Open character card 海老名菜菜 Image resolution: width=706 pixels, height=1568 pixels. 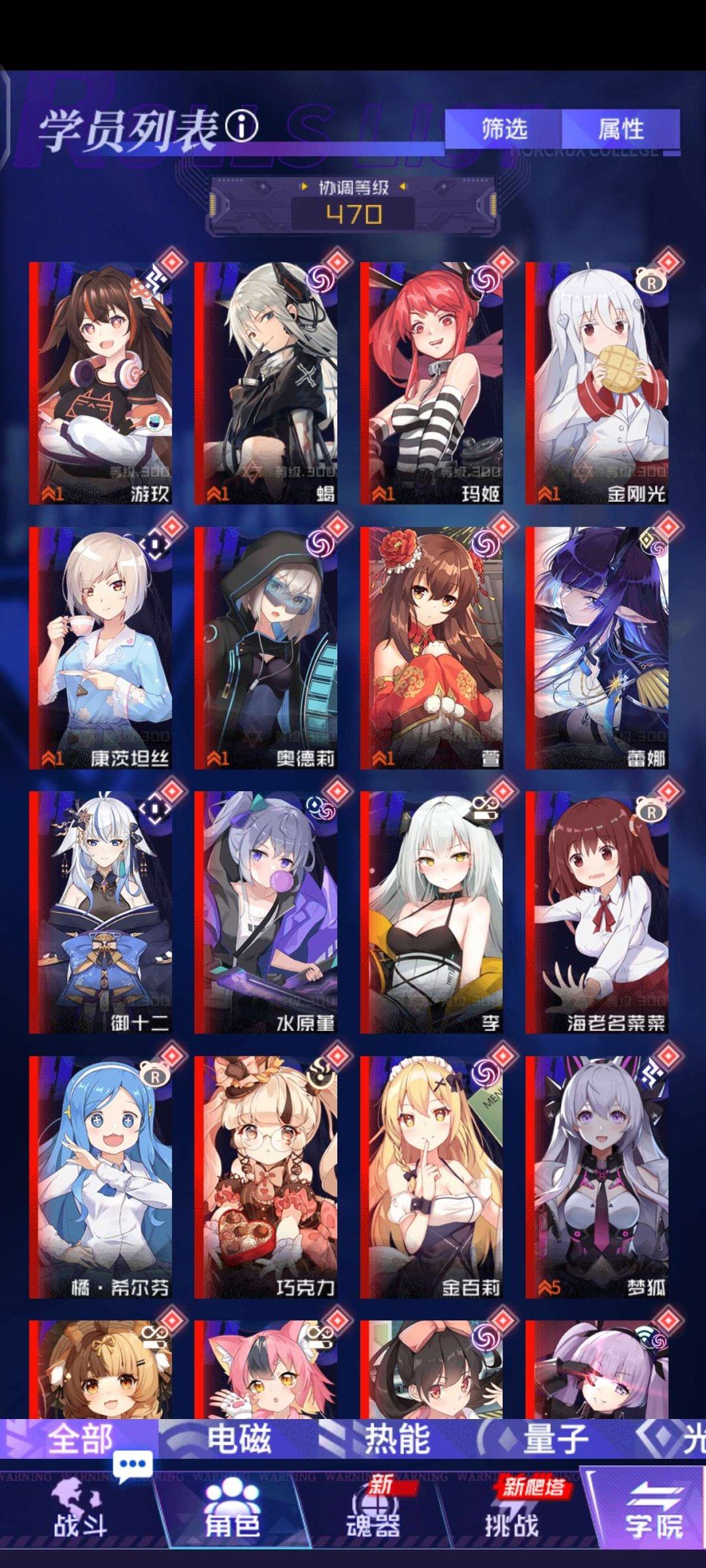pyautogui.click(x=597, y=913)
